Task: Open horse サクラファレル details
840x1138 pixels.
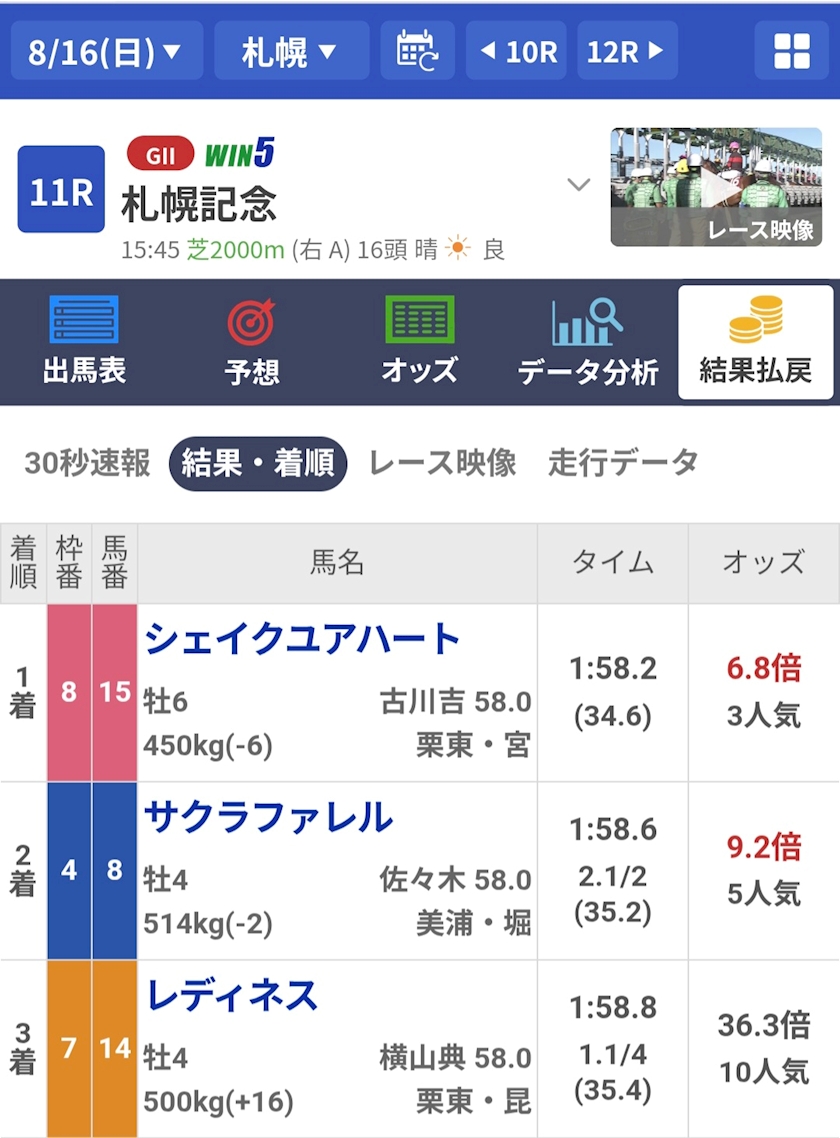Action: click(269, 817)
